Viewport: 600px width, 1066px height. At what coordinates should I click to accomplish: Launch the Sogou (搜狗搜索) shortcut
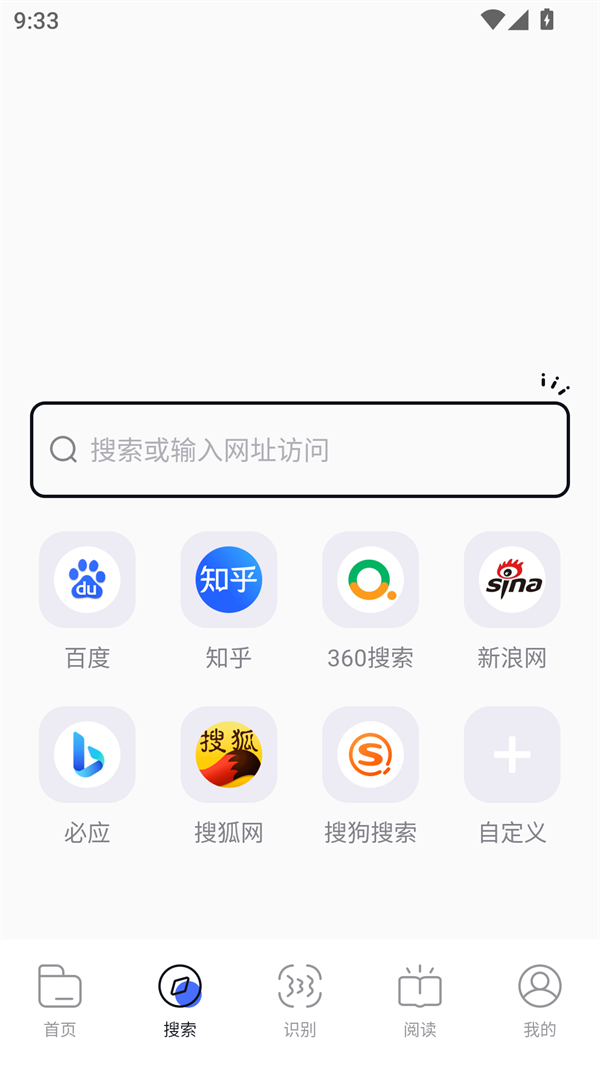click(370, 755)
